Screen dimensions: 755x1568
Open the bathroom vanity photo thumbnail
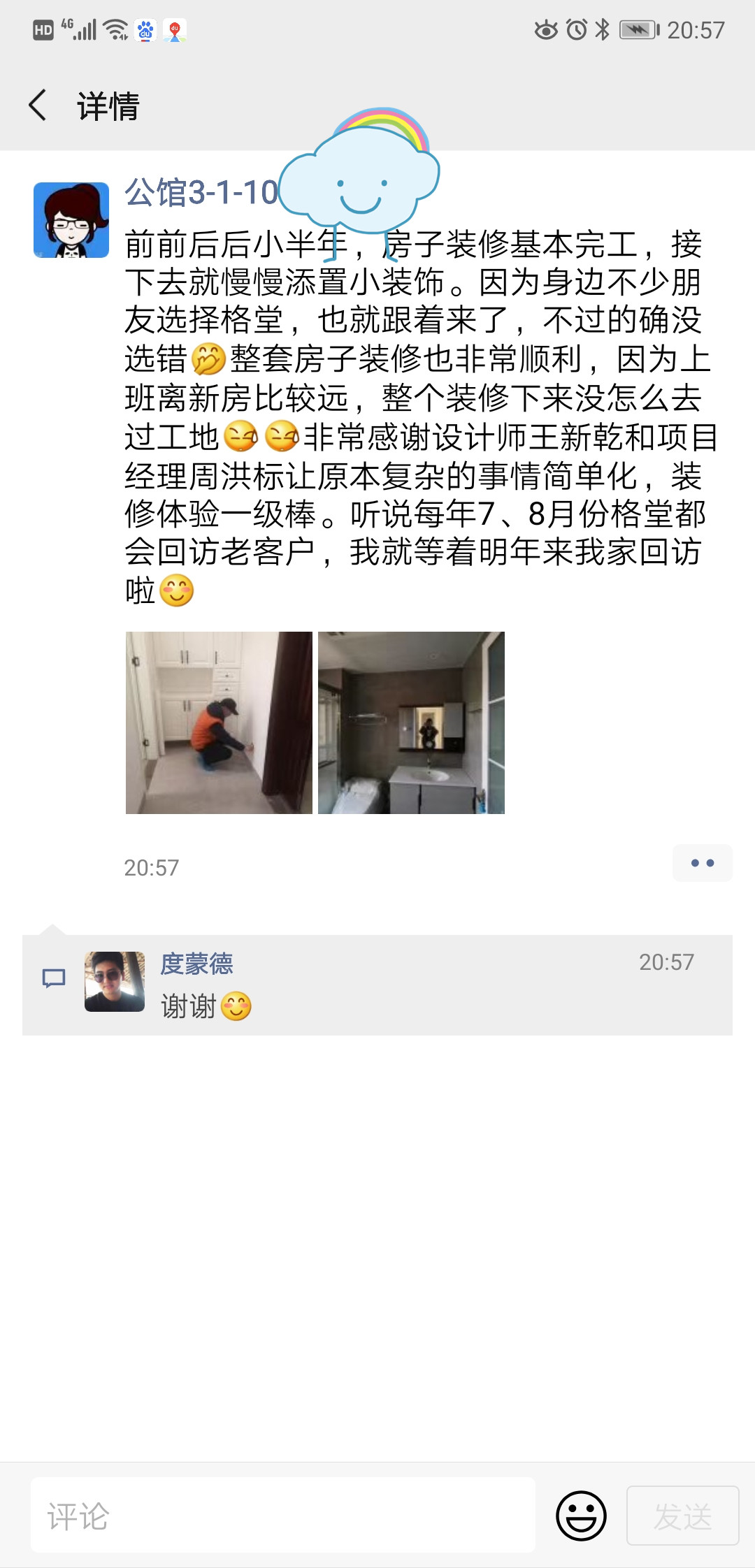[x=412, y=723]
